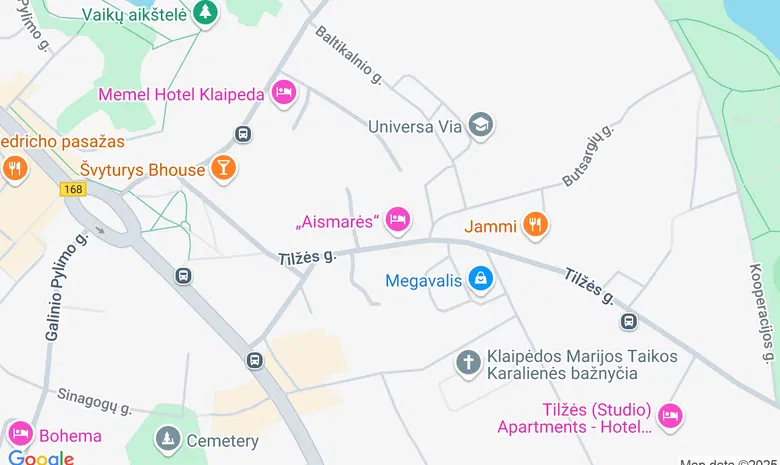This screenshot has width=780, height=465.
Task: Open the Megavalis shop pin
Action: coord(481,280)
